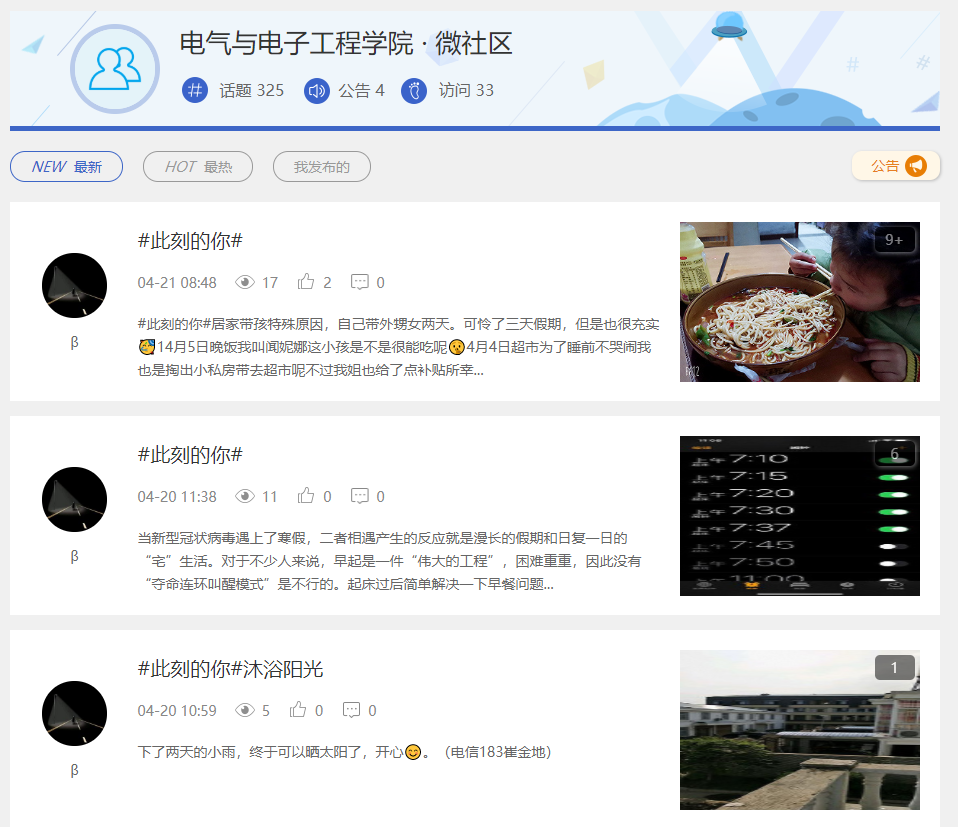Open the community avatar in the header
This screenshot has width=958, height=827.
pos(115,69)
